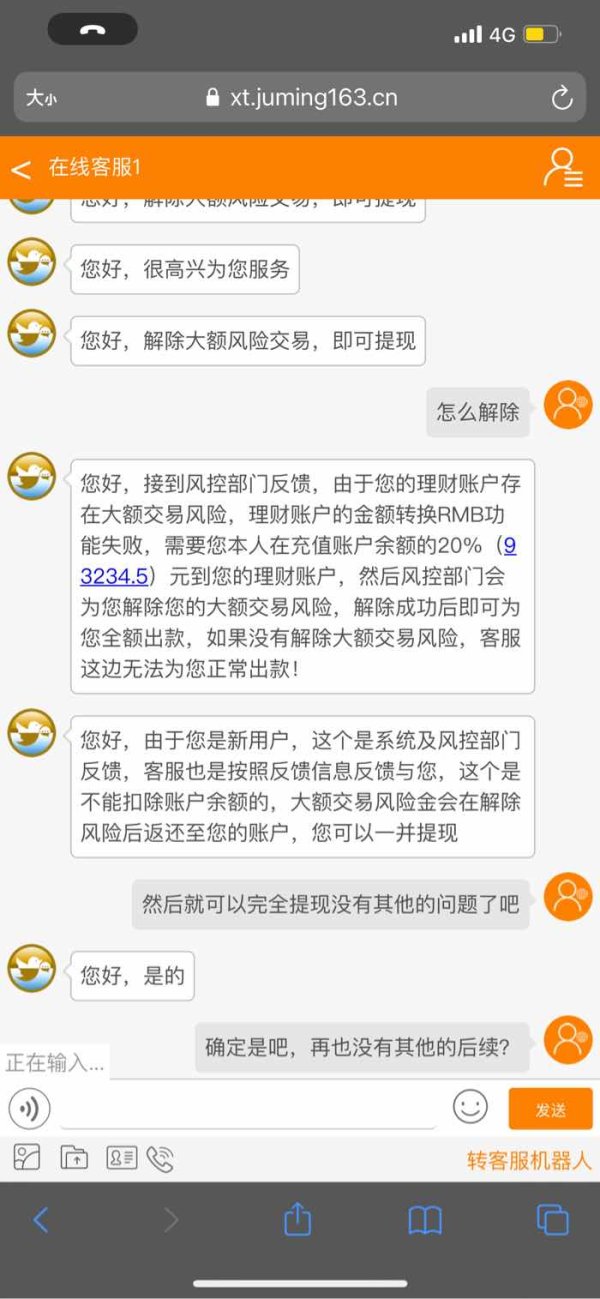Show open Safari tabs
Image resolution: width=600 pixels, height=1299 pixels.
coord(552,1219)
